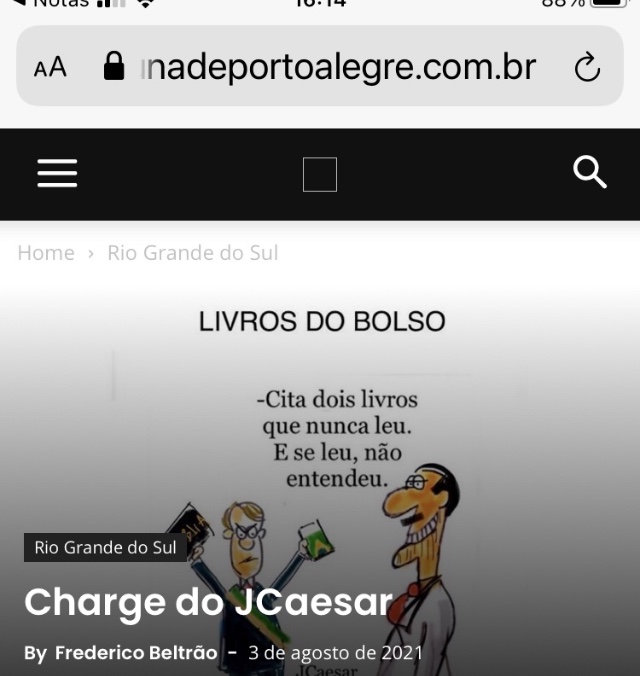Open the hamburger navigation menu

click(57, 174)
